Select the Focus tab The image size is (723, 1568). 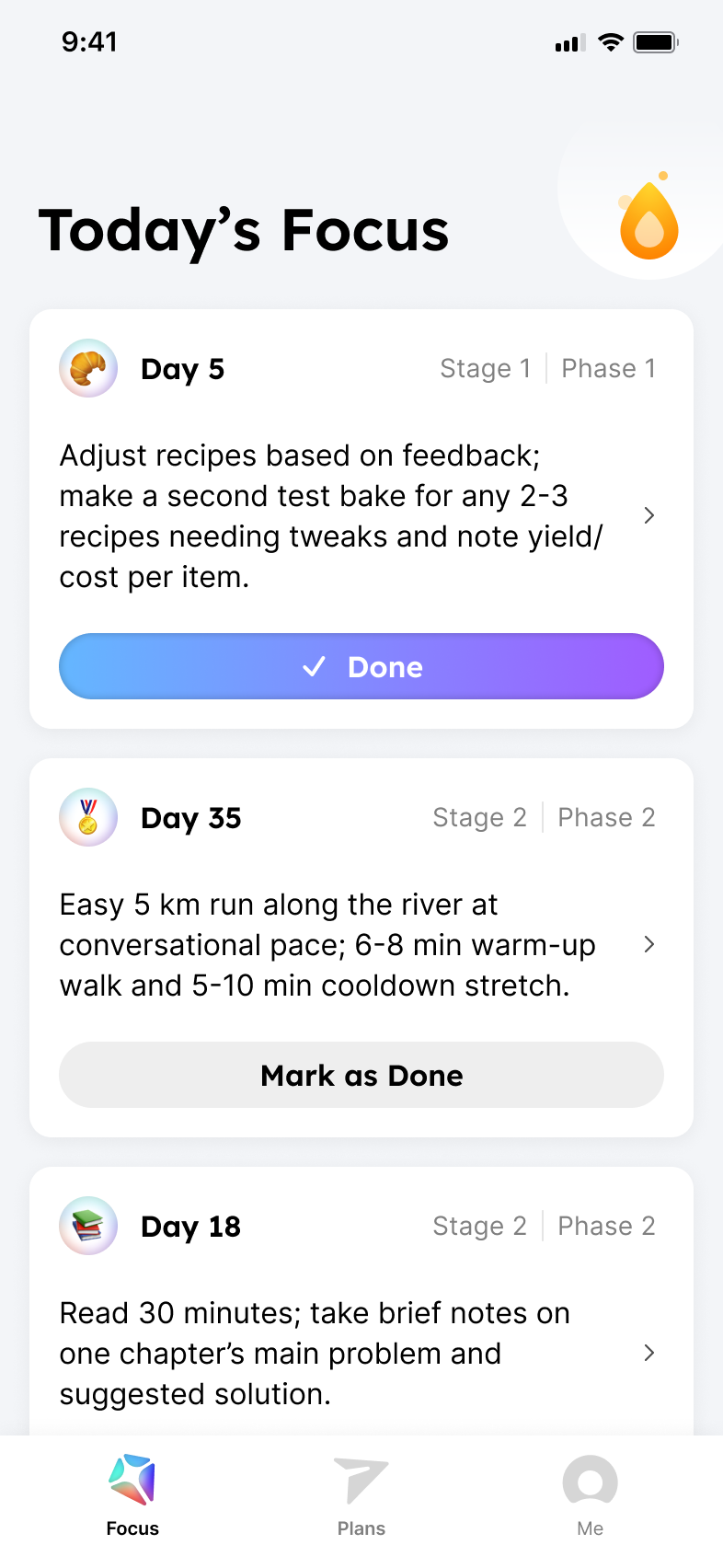click(x=132, y=1494)
